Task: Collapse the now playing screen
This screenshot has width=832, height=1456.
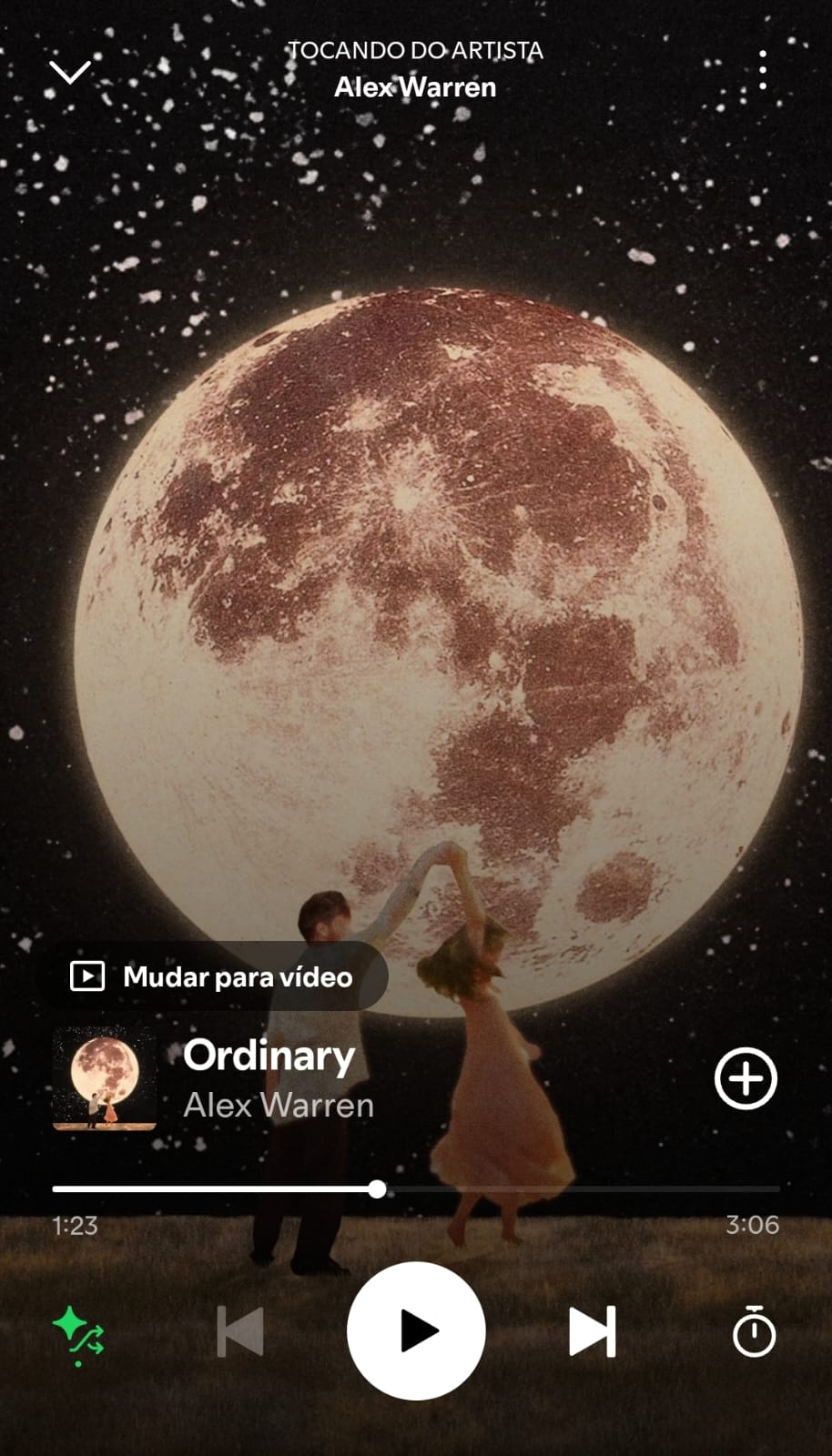Action: point(69,71)
